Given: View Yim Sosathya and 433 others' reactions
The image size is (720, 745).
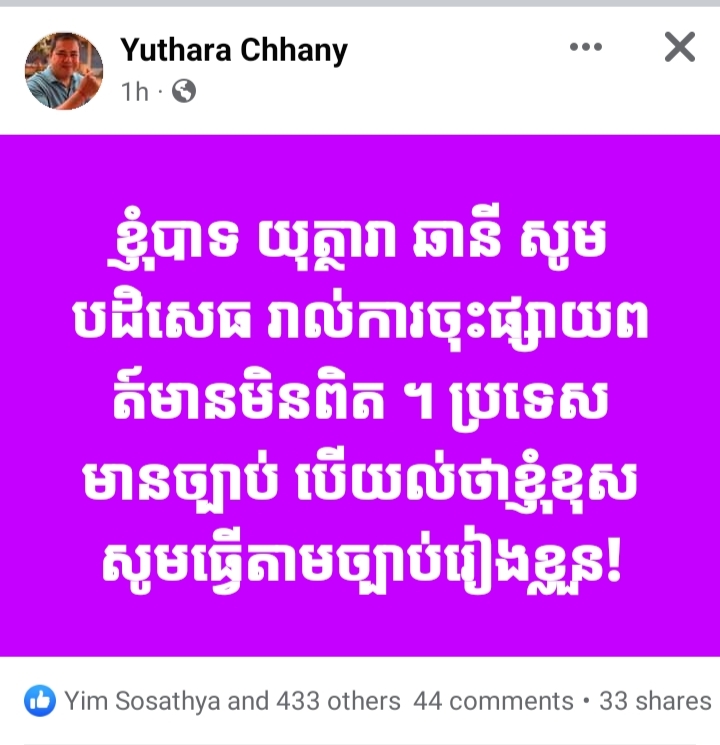Looking at the screenshot, I should pyautogui.click(x=232, y=702).
